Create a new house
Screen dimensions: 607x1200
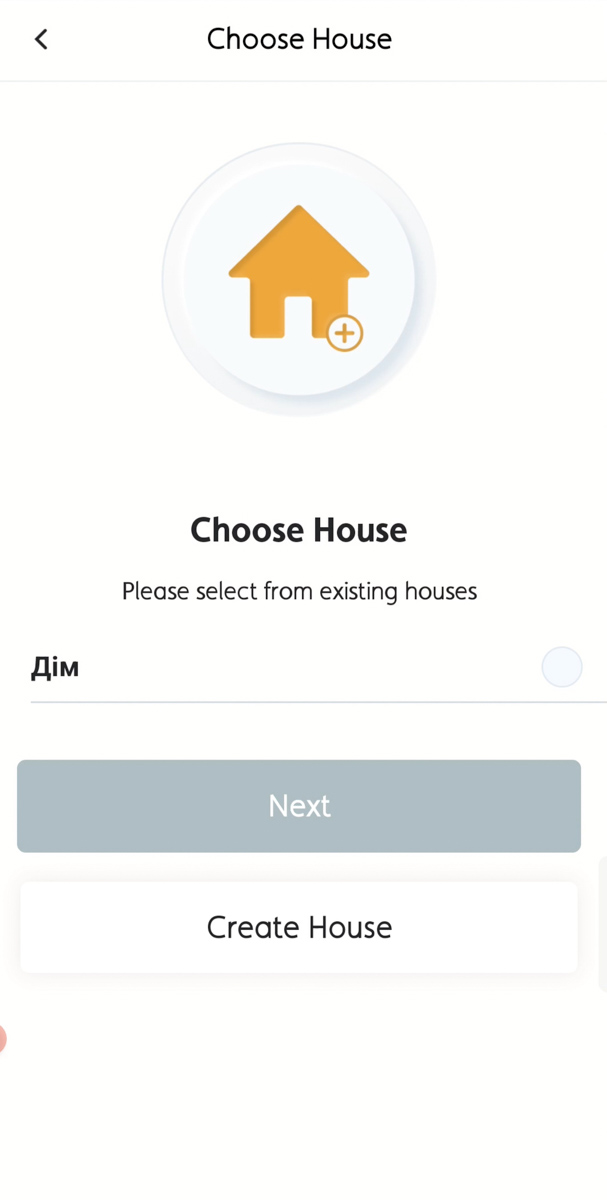coord(299,927)
